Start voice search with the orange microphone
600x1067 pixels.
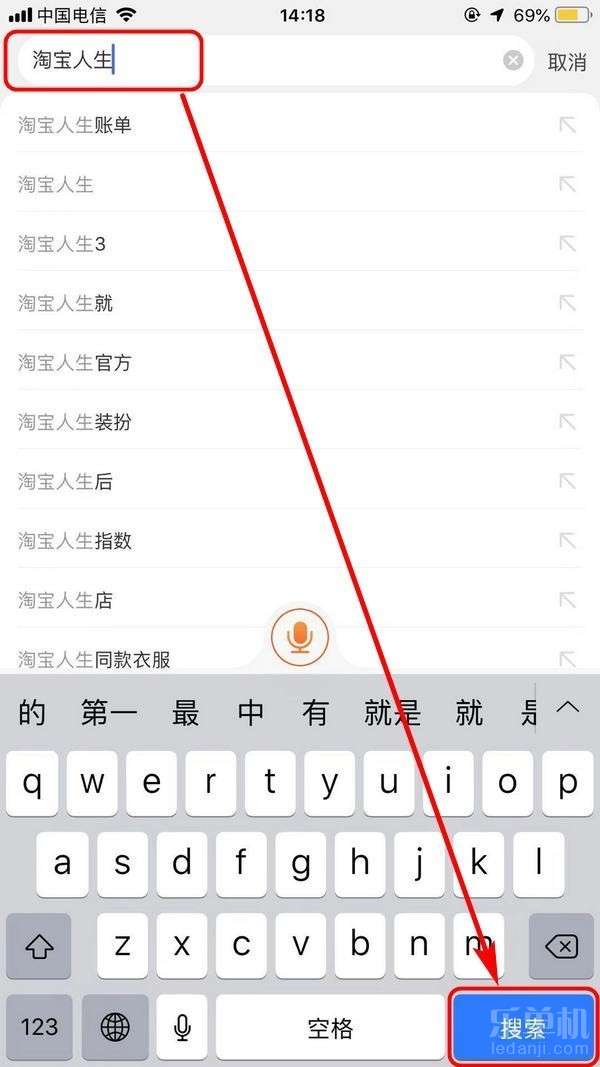click(x=300, y=636)
